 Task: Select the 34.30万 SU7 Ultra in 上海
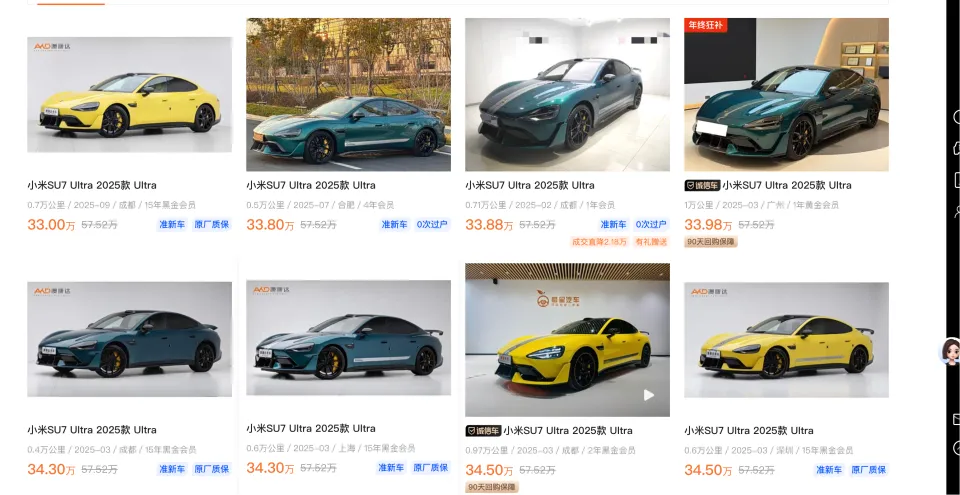pos(348,339)
